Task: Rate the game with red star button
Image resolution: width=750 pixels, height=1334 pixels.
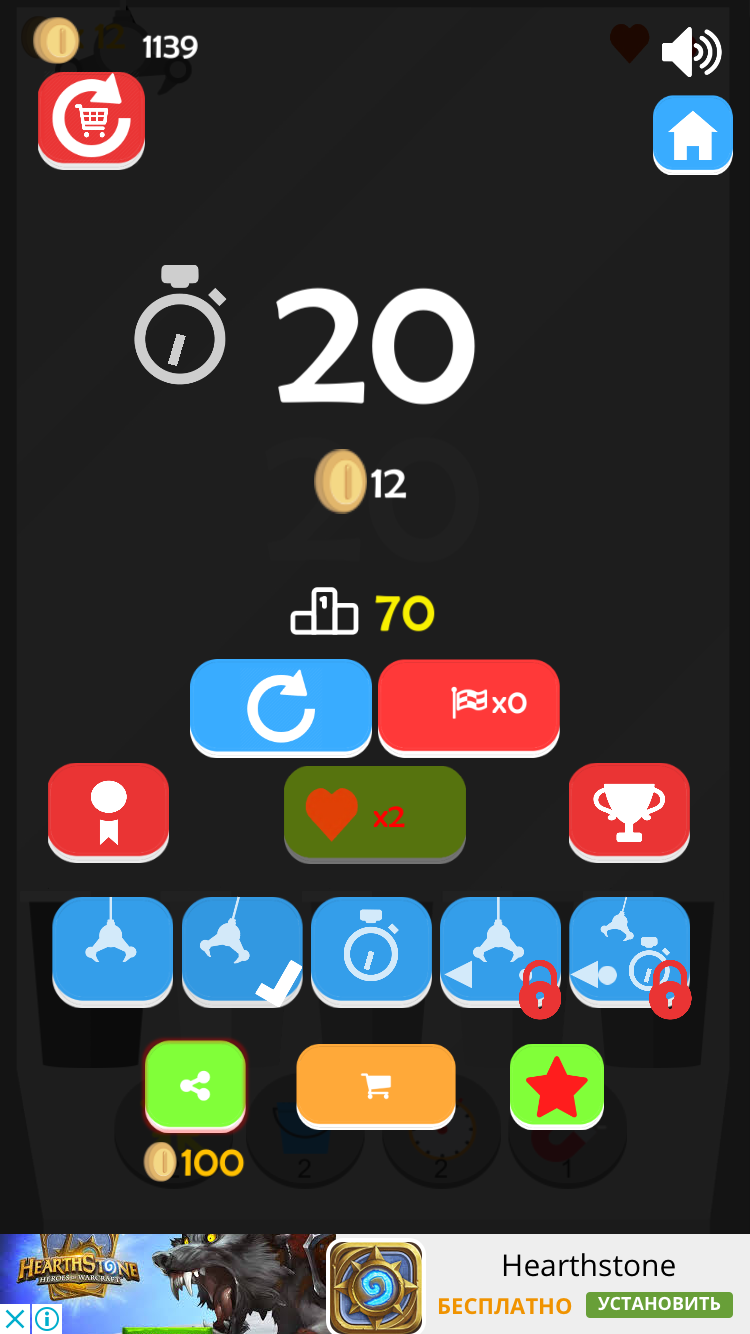Action: (557, 1086)
